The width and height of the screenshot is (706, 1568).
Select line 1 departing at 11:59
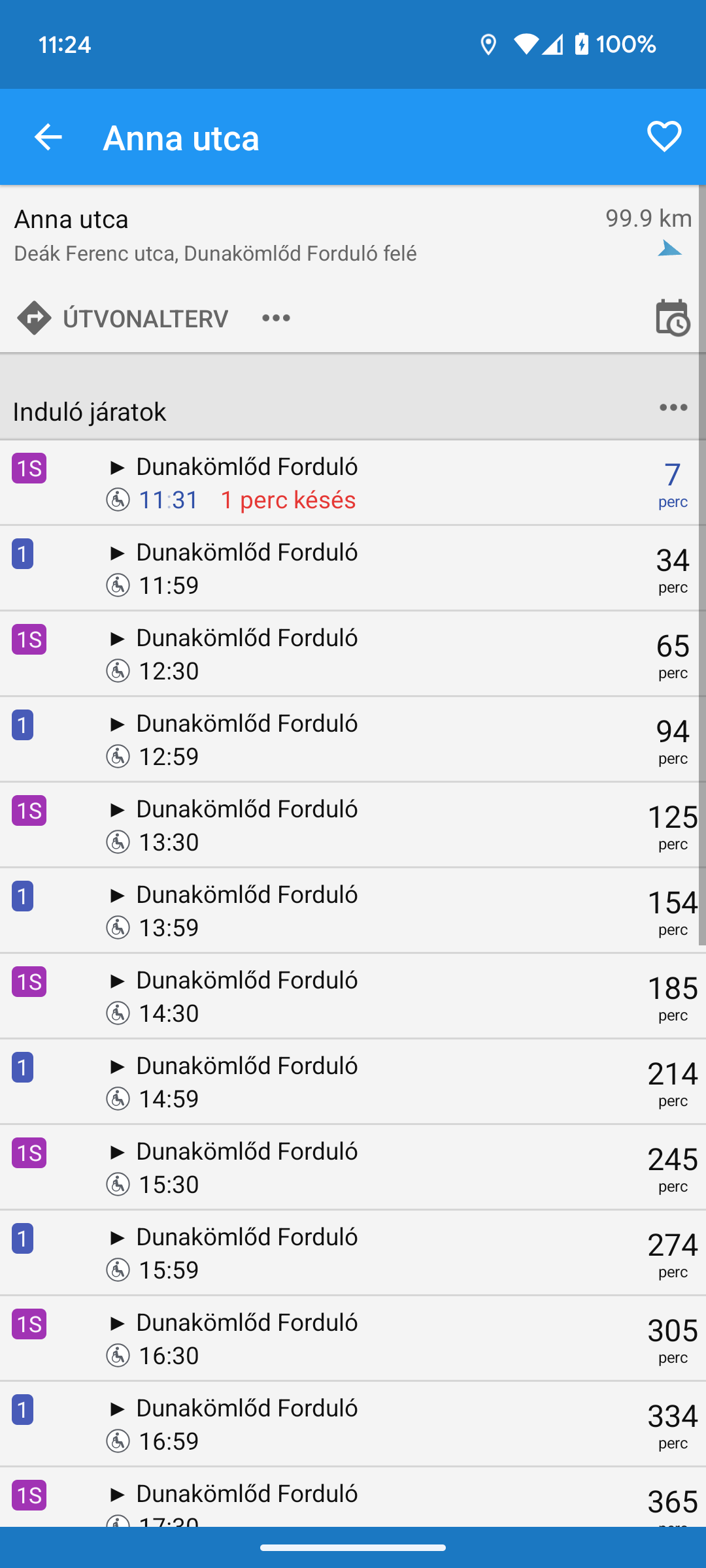click(353, 568)
